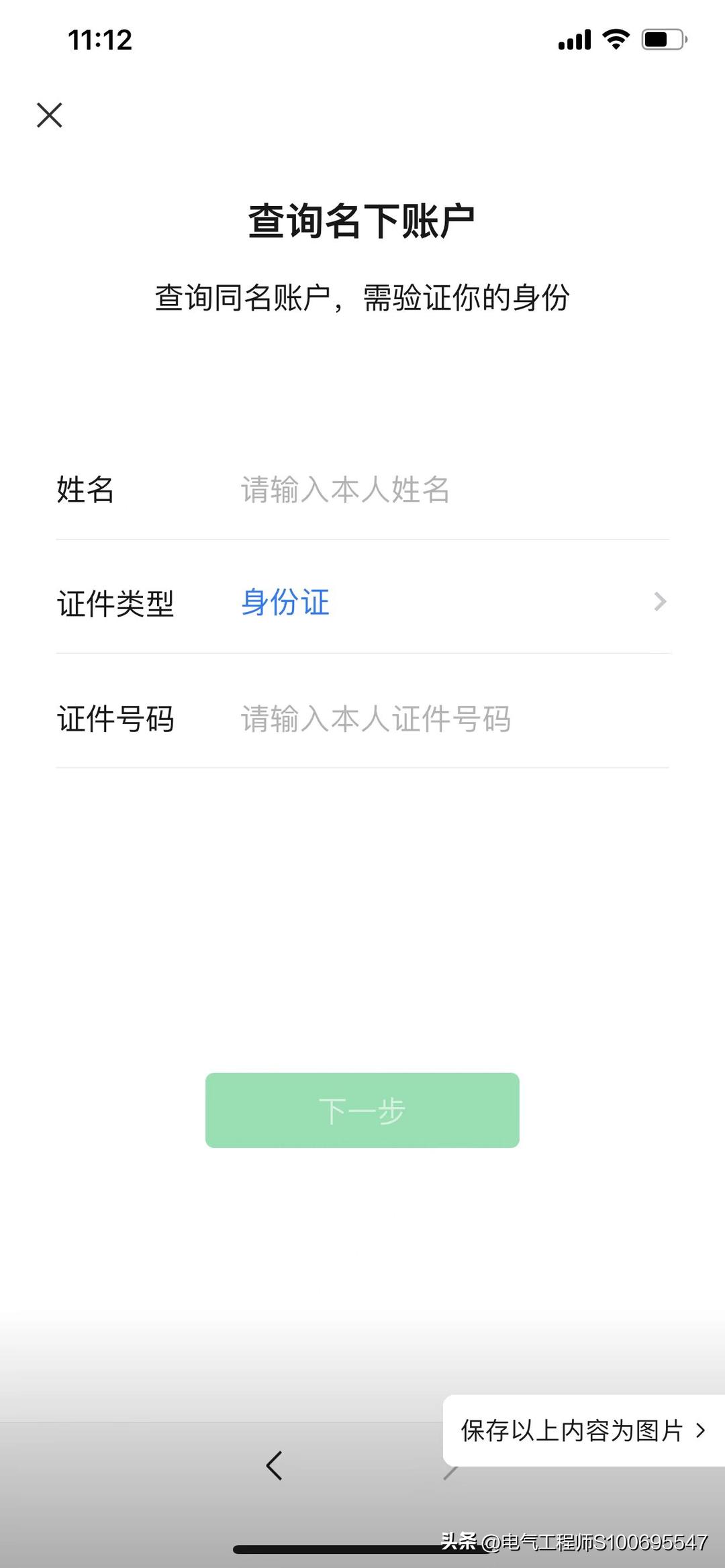Tap the 姓名 name input field
Screen dimensions: 725x1568
click(403, 490)
